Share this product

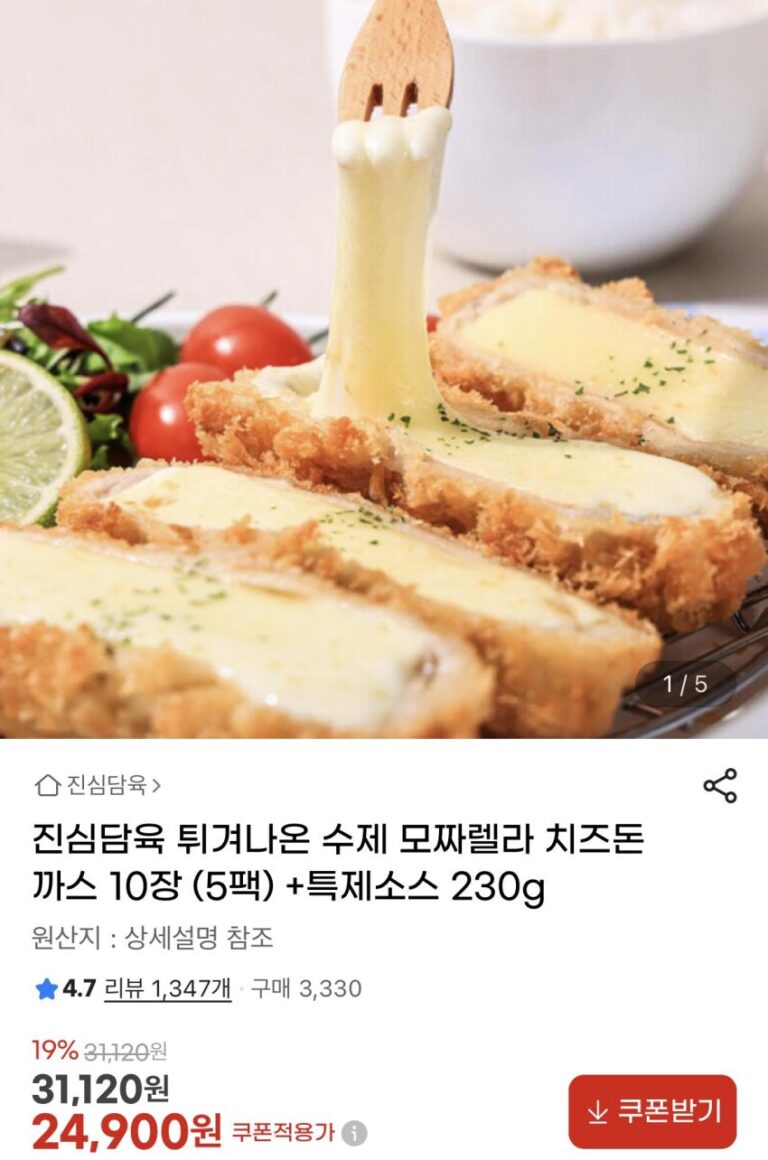[720, 786]
